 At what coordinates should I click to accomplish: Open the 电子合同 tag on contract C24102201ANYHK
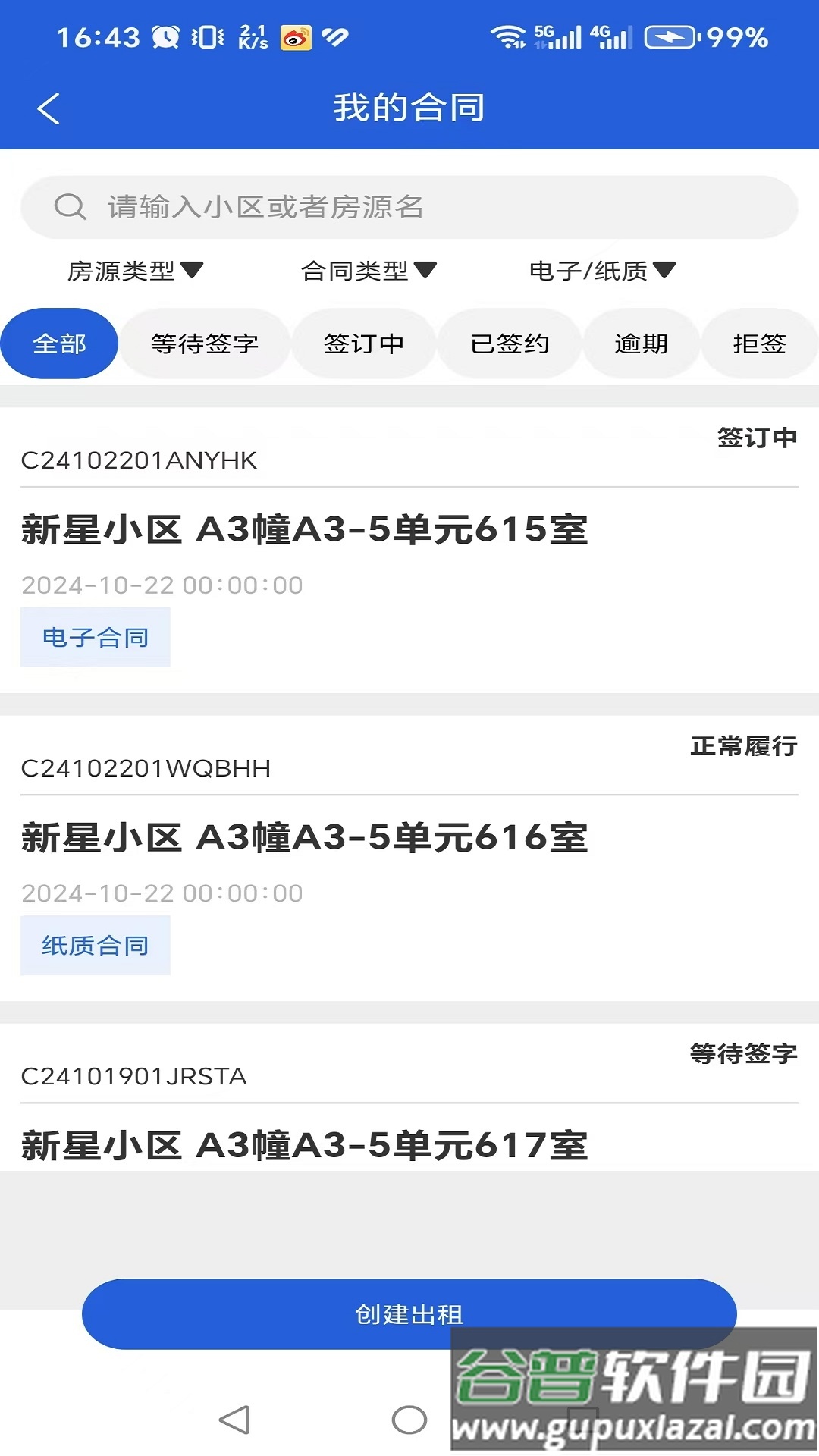pos(95,637)
